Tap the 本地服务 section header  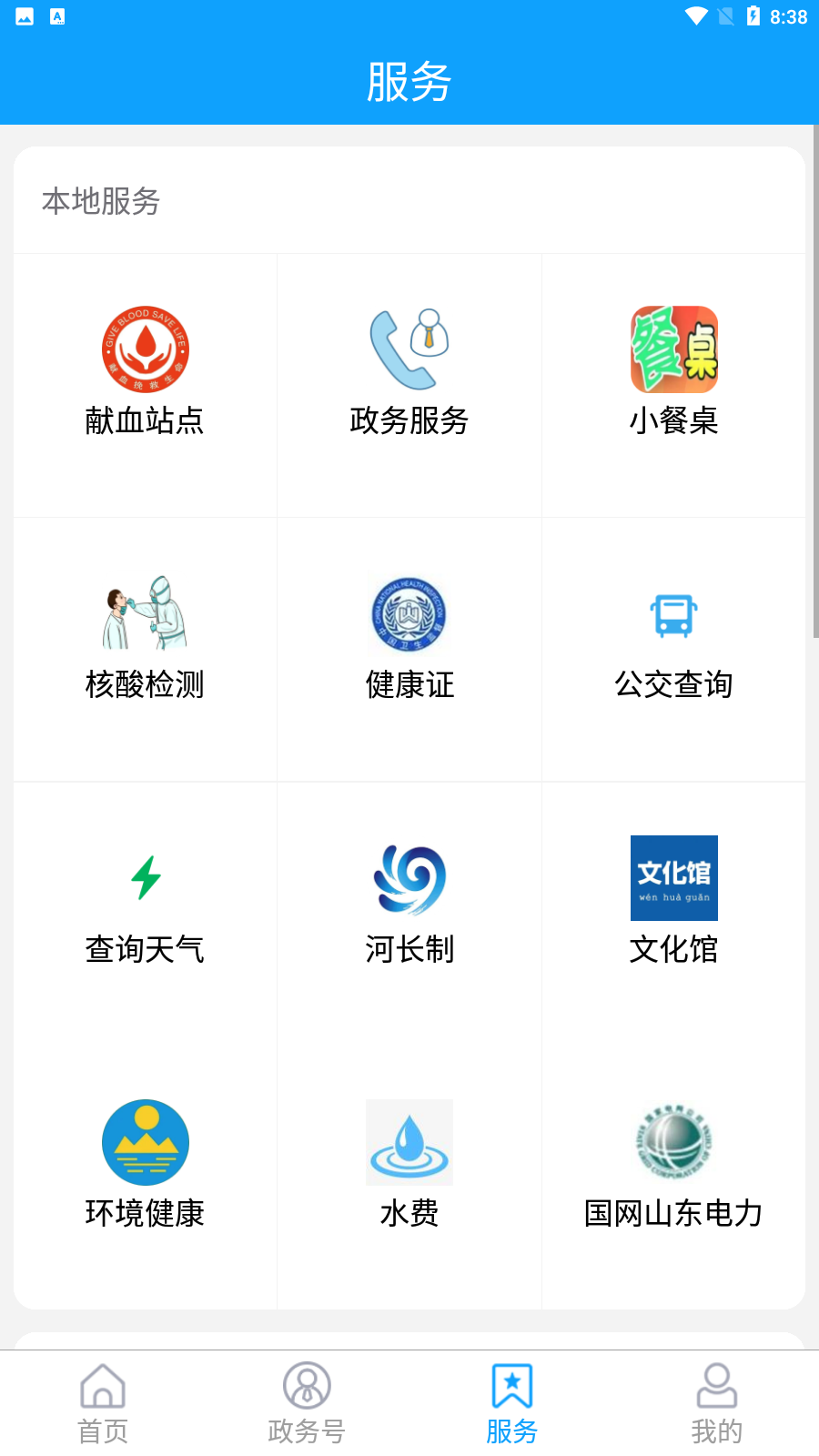click(x=100, y=203)
